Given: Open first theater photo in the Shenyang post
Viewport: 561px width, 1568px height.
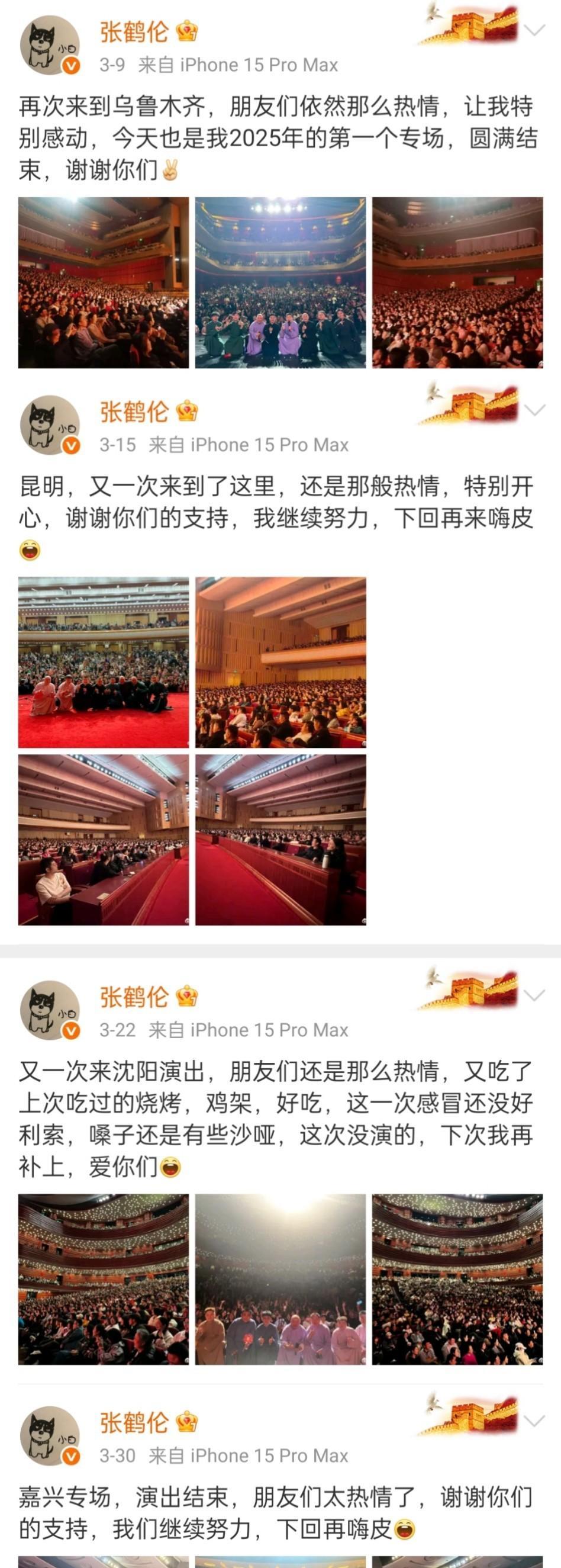Looking at the screenshot, I should [104, 1280].
